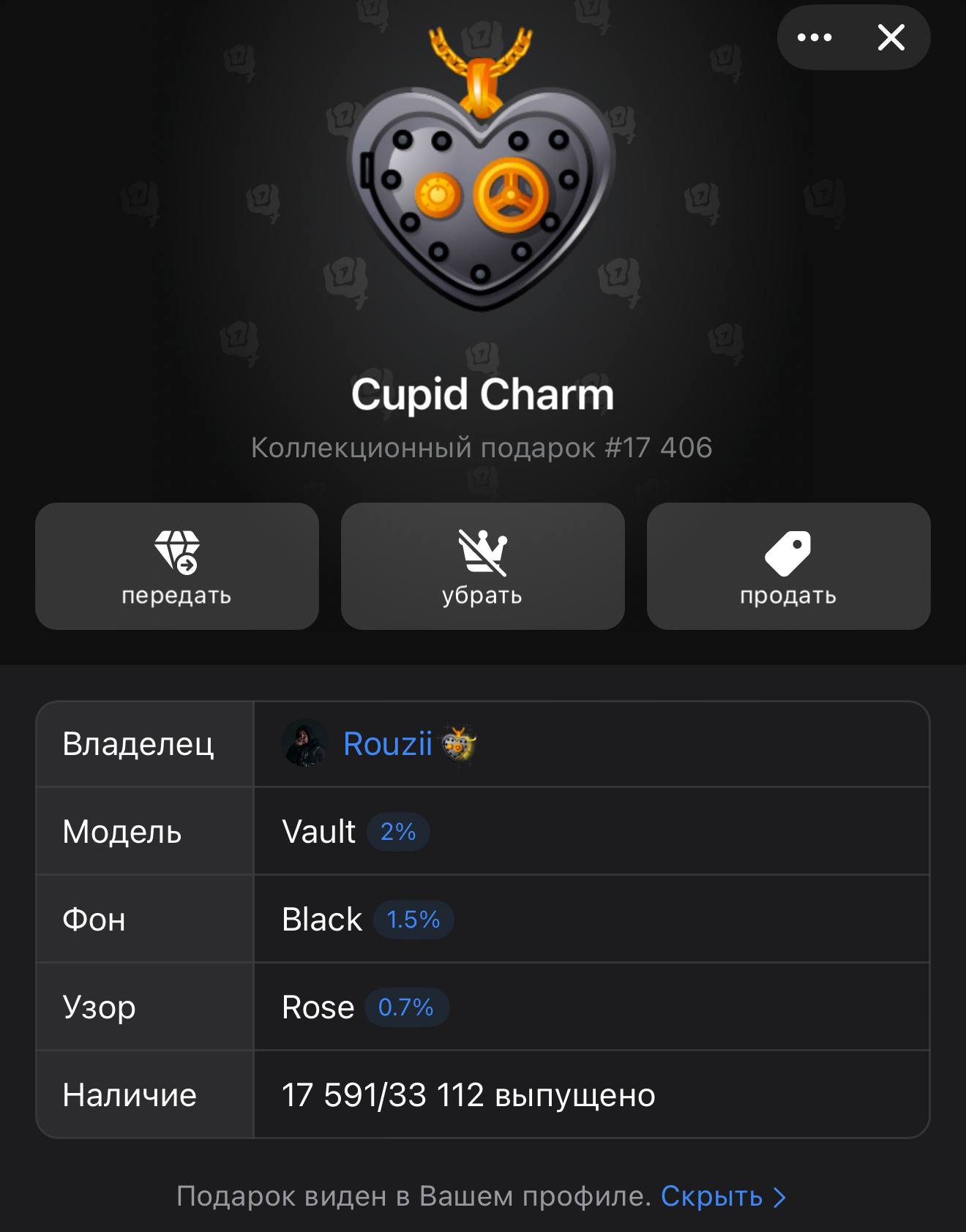This screenshot has width=966, height=1232.
Task: Close the Cupid Charm gift window
Action: coord(891,37)
